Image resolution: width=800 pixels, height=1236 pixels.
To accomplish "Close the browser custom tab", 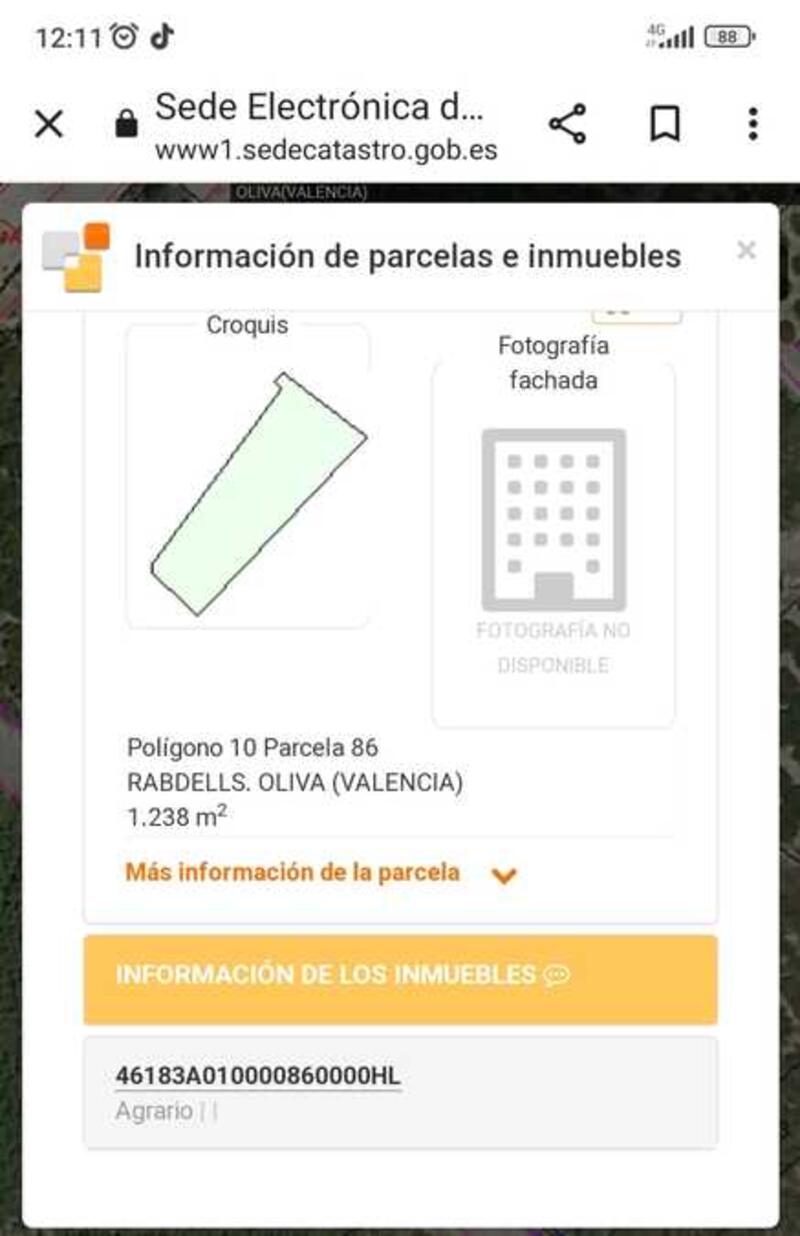I will pos(48,125).
